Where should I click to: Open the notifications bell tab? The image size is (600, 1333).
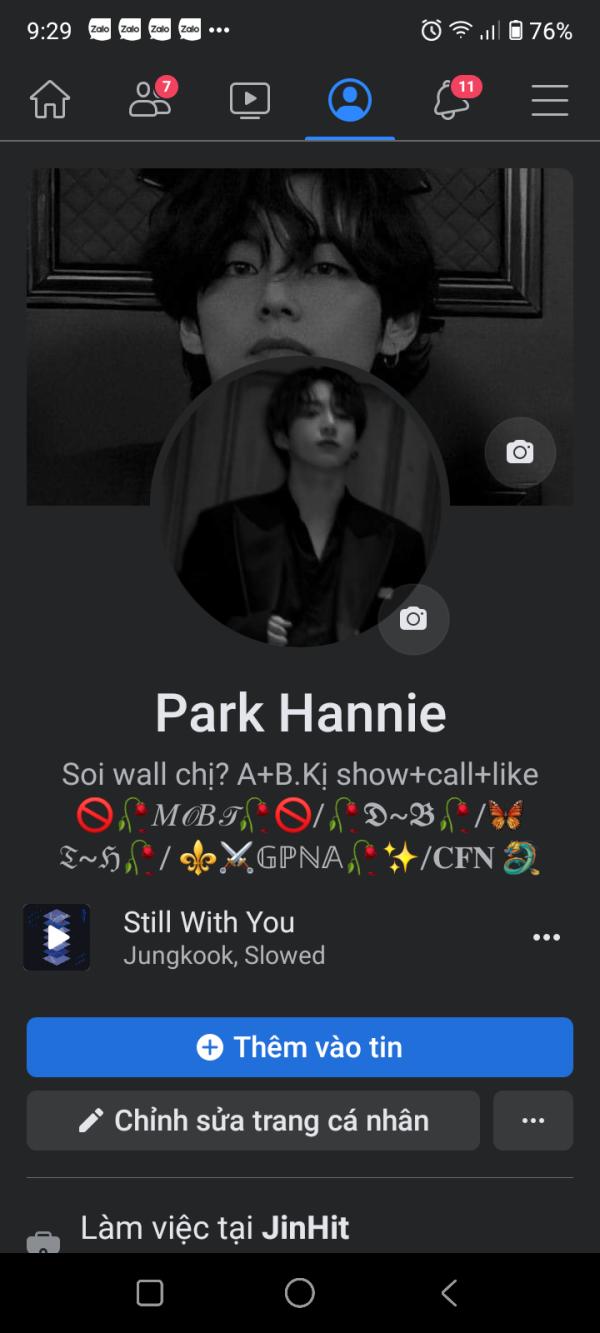[452, 100]
